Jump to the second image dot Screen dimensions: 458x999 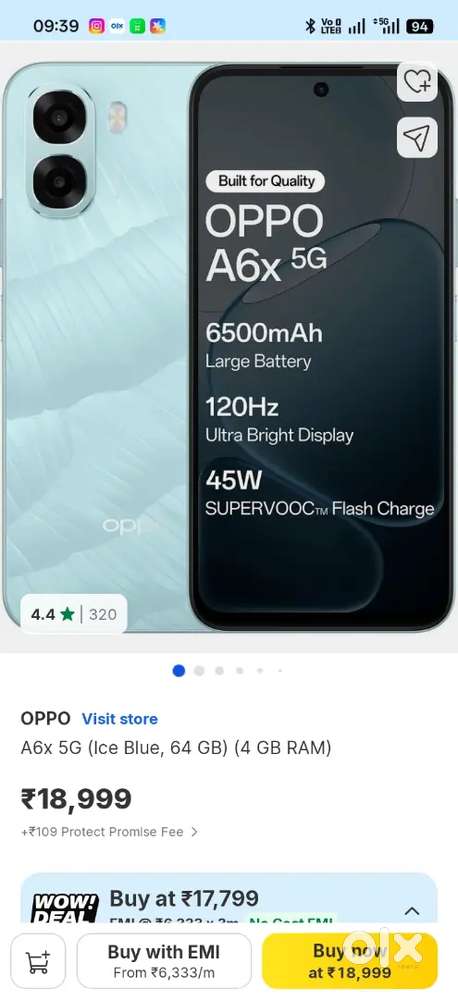pos(199,670)
